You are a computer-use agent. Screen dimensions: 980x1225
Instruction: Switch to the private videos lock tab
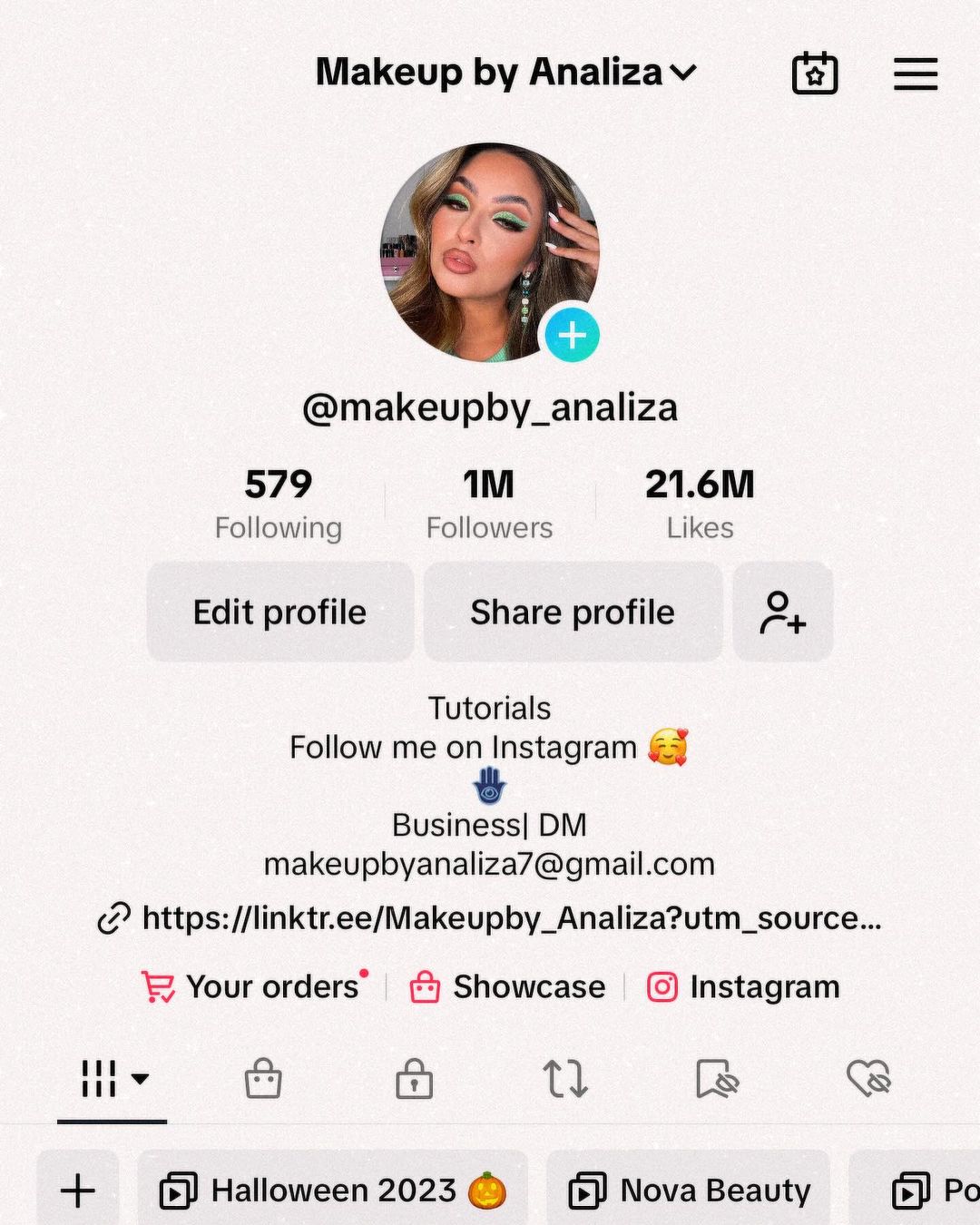click(x=414, y=1079)
